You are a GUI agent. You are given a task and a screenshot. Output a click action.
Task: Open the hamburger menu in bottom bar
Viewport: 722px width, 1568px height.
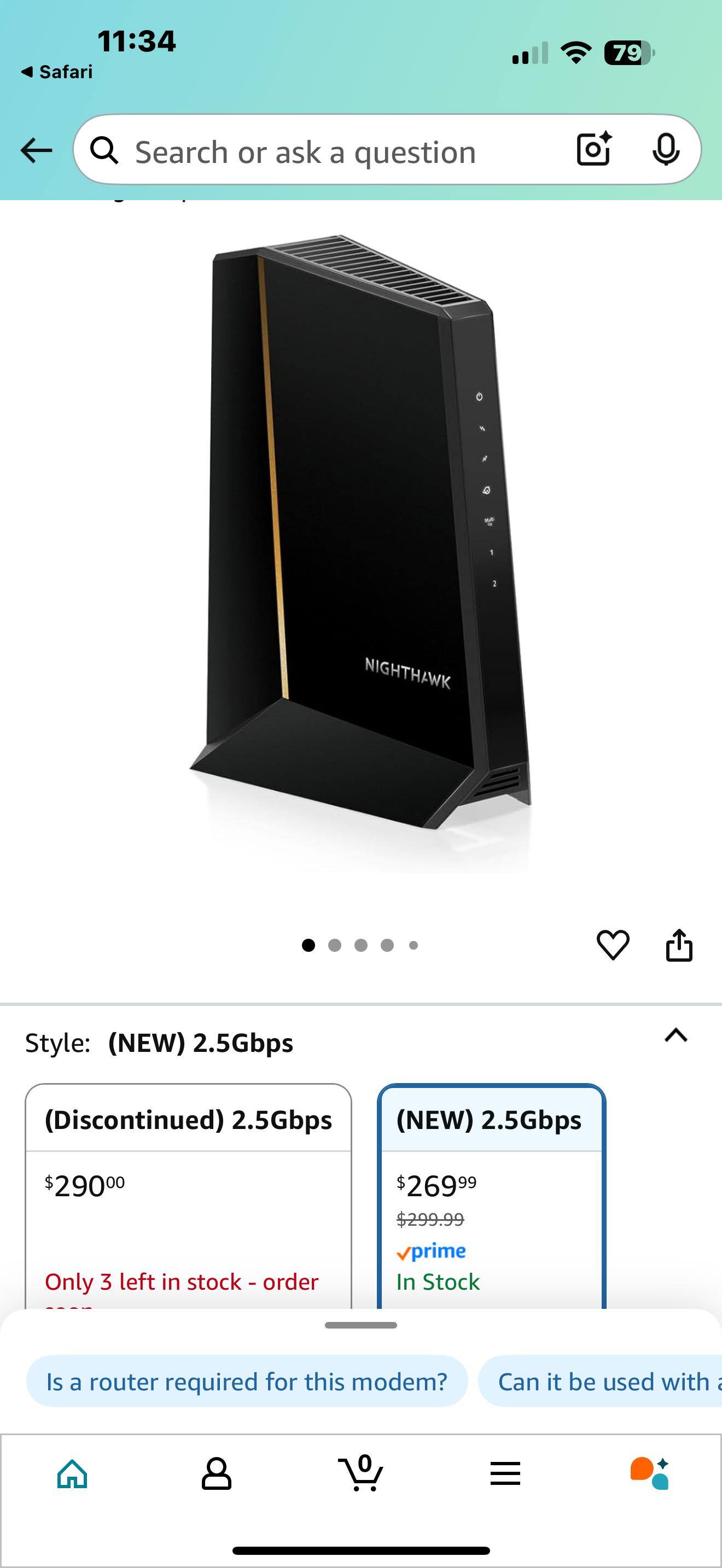pyautogui.click(x=505, y=1472)
